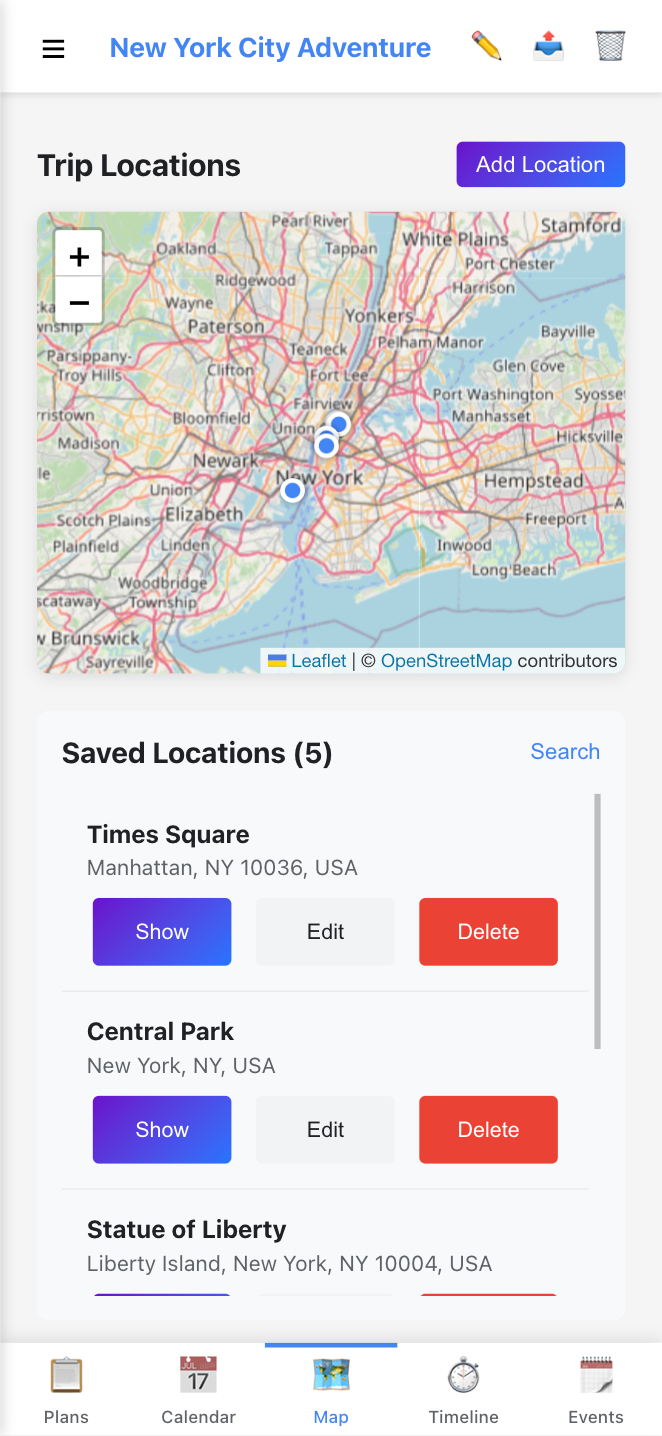This screenshot has width=662, height=1436.
Task: Tap the export tray icon
Action: click(548, 46)
